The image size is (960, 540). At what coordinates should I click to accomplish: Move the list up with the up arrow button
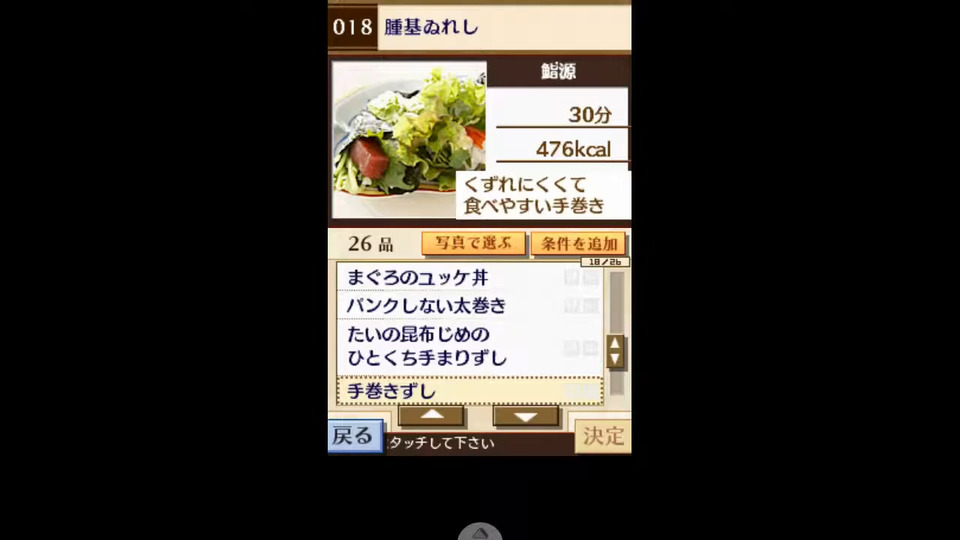click(431, 416)
